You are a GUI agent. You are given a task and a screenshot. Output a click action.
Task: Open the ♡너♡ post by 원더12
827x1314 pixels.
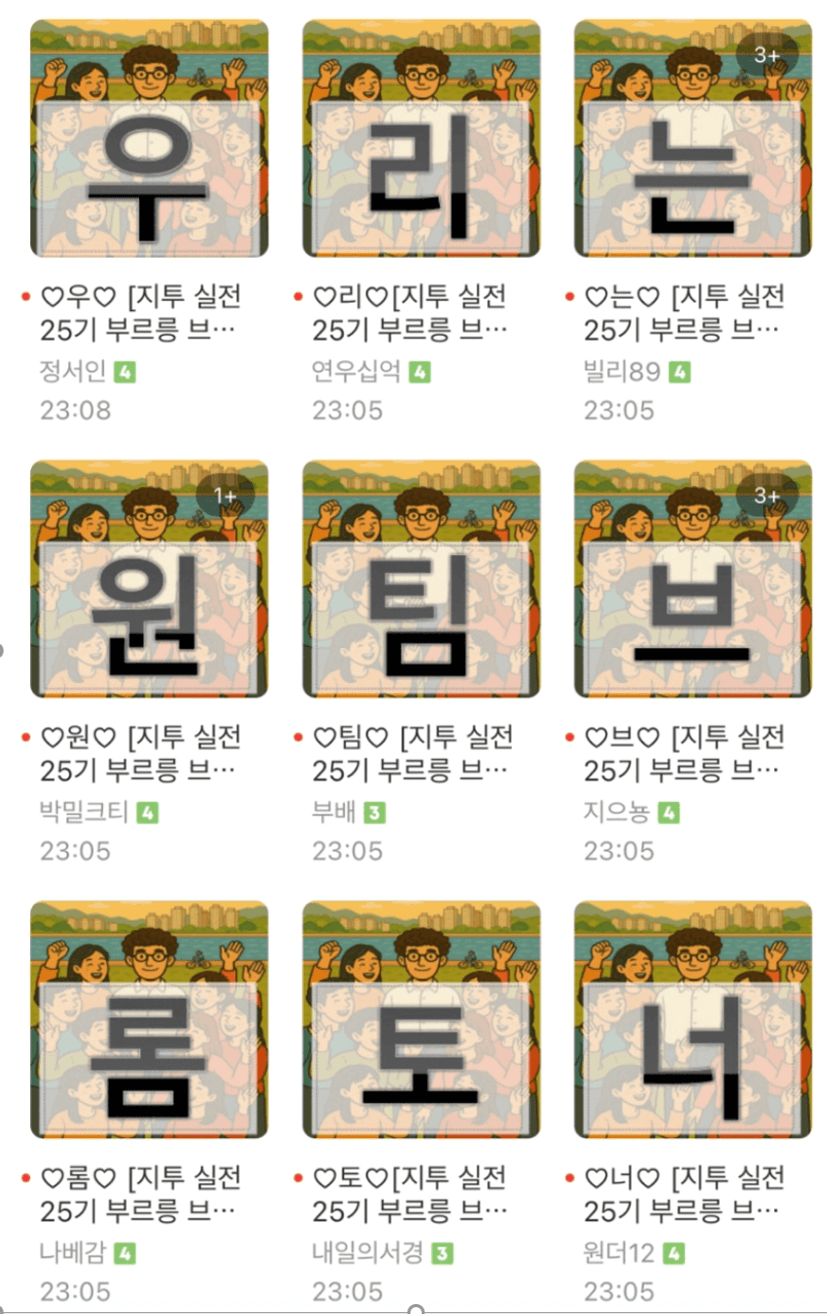(692, 1020)
